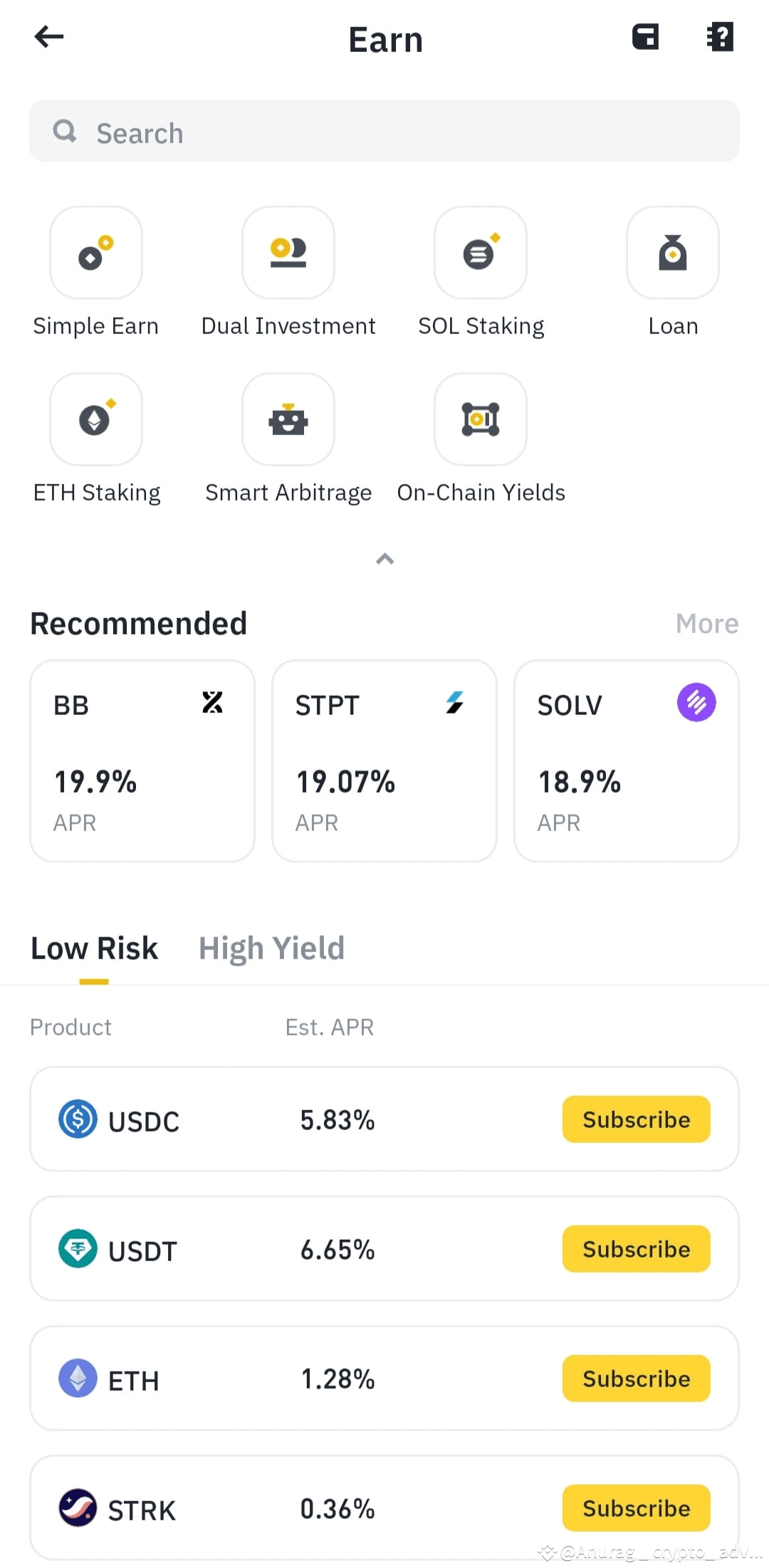Collapse the product shortcuts with the chevron
The image size is (769, 1568).
384,560
